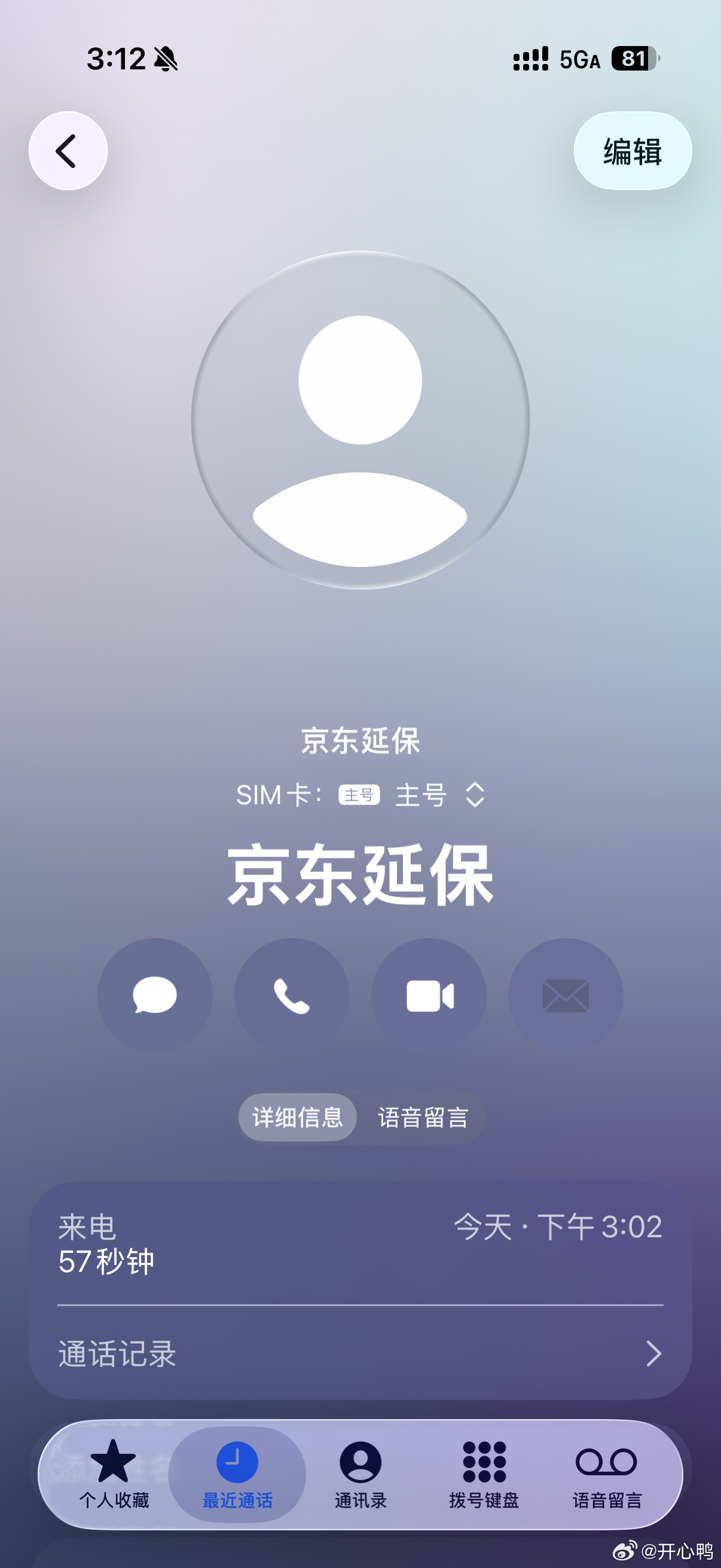Viewport: 721px width, 1568px height.
Task: Go to the 通讯录 tab
Action: pyautogui.click(x=361, y=1474)
